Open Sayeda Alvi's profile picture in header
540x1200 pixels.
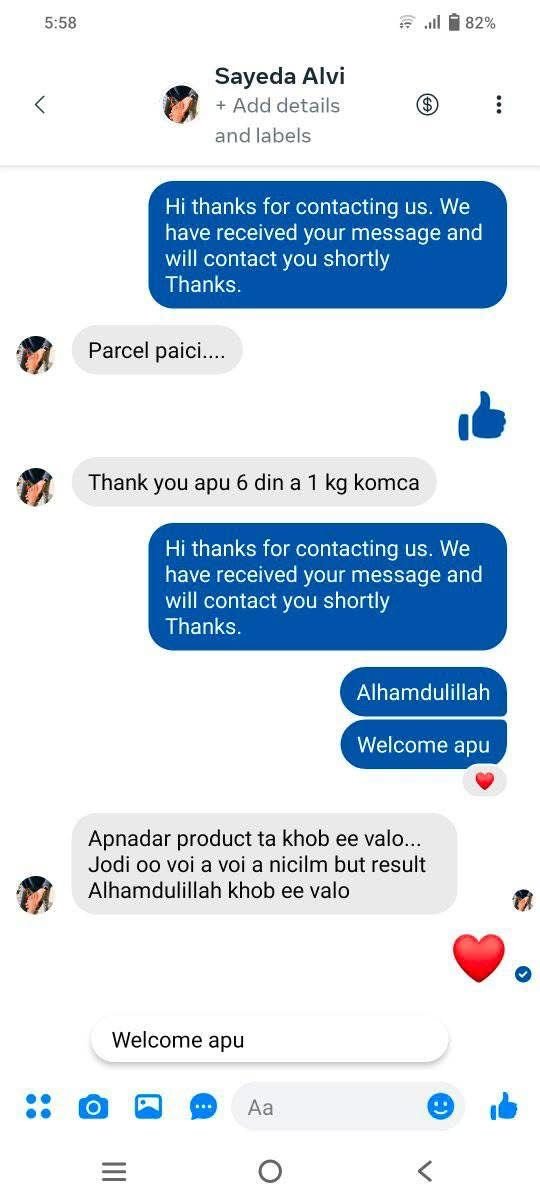pos(181,104)
